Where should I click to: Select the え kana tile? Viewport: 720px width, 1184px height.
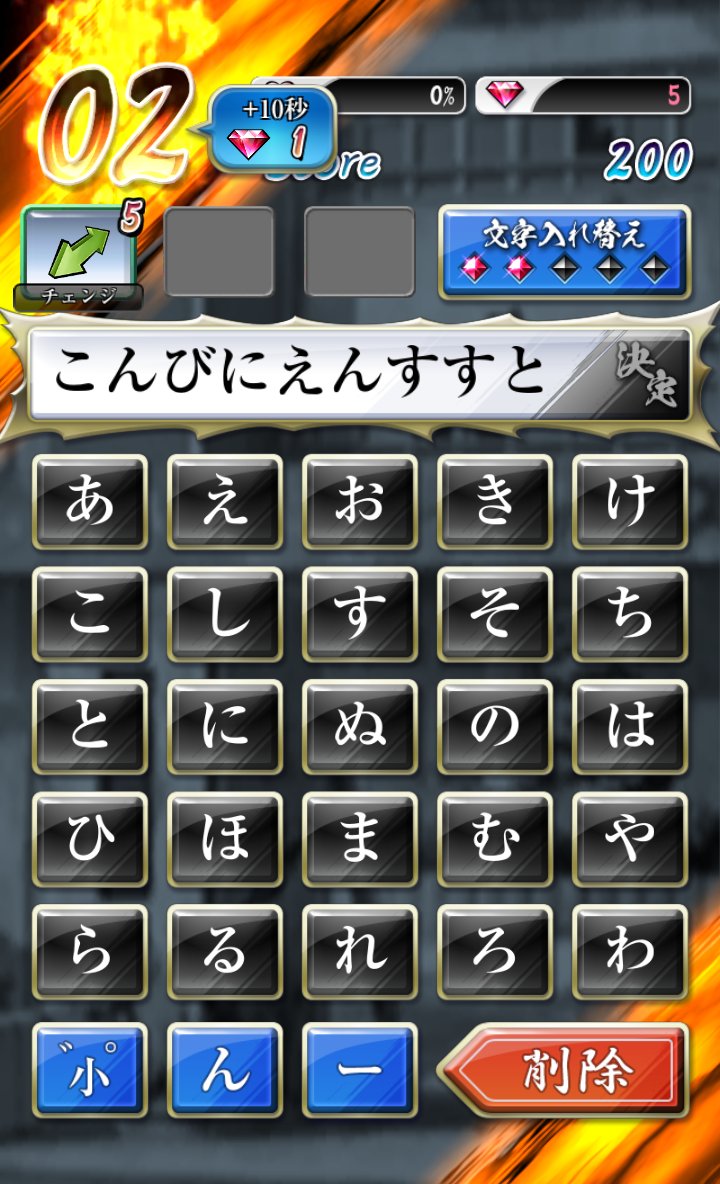[x=225, y=502]
